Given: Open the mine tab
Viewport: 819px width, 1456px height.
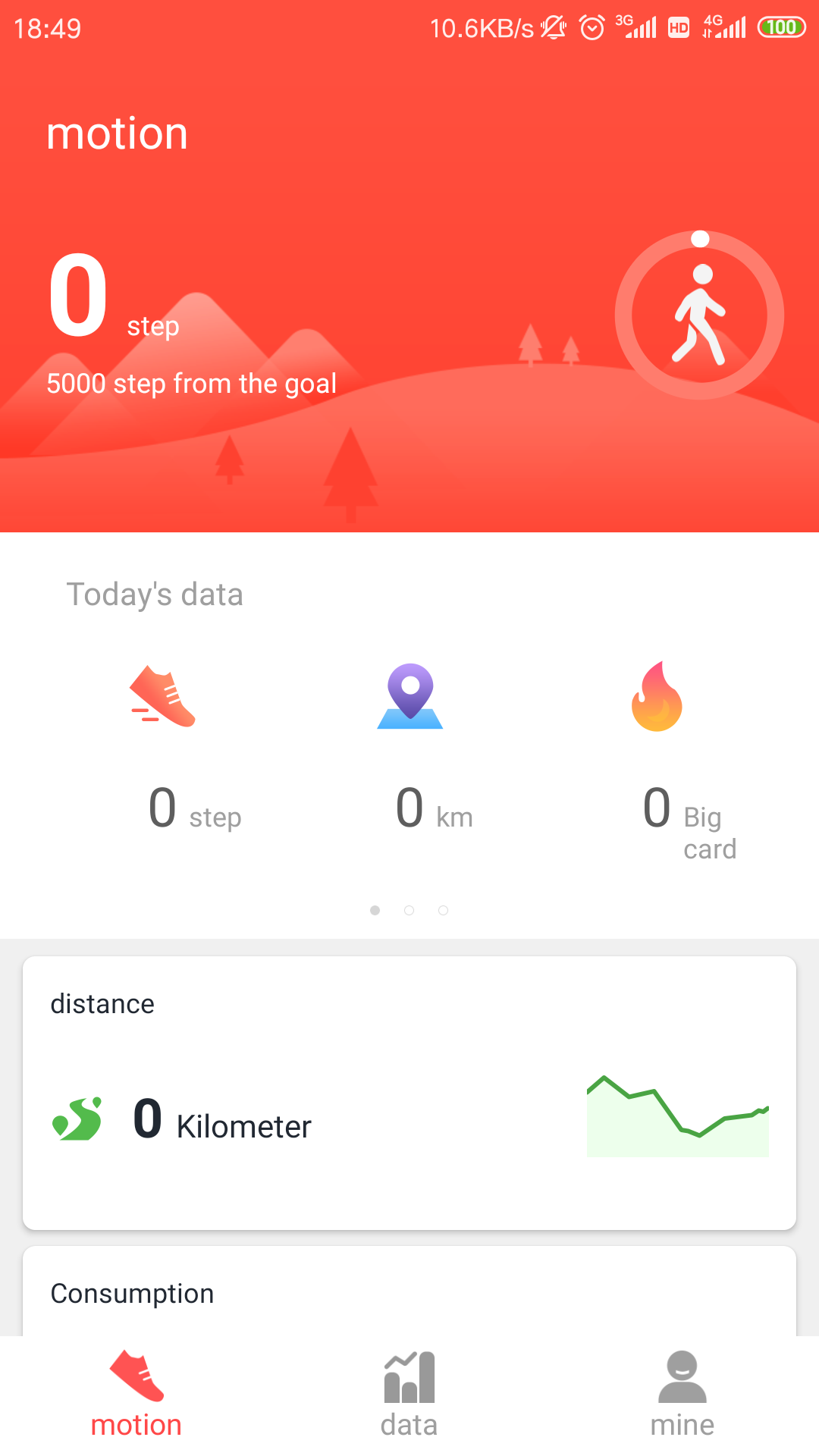Looking at the screenshot, I should point(682,1395).
